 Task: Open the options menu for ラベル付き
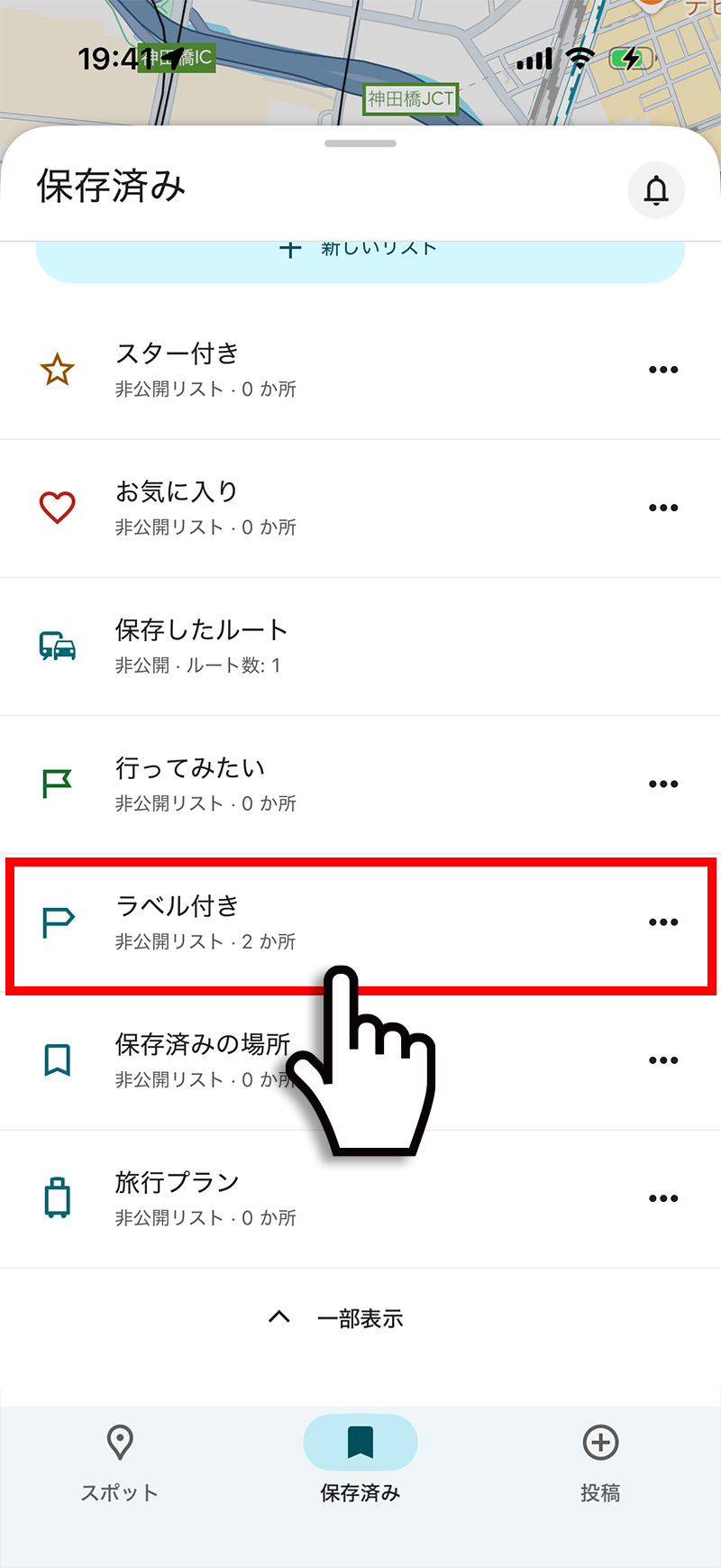[663, 922]
